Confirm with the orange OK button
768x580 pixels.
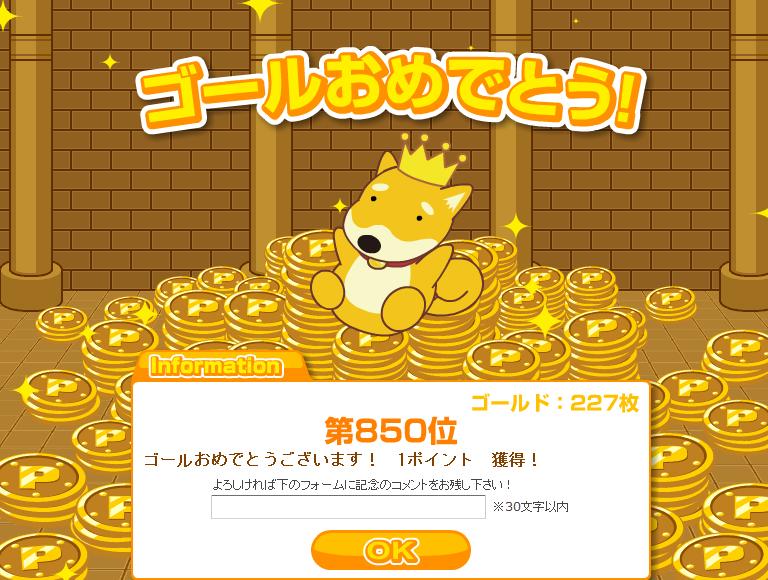pos(391,549)
